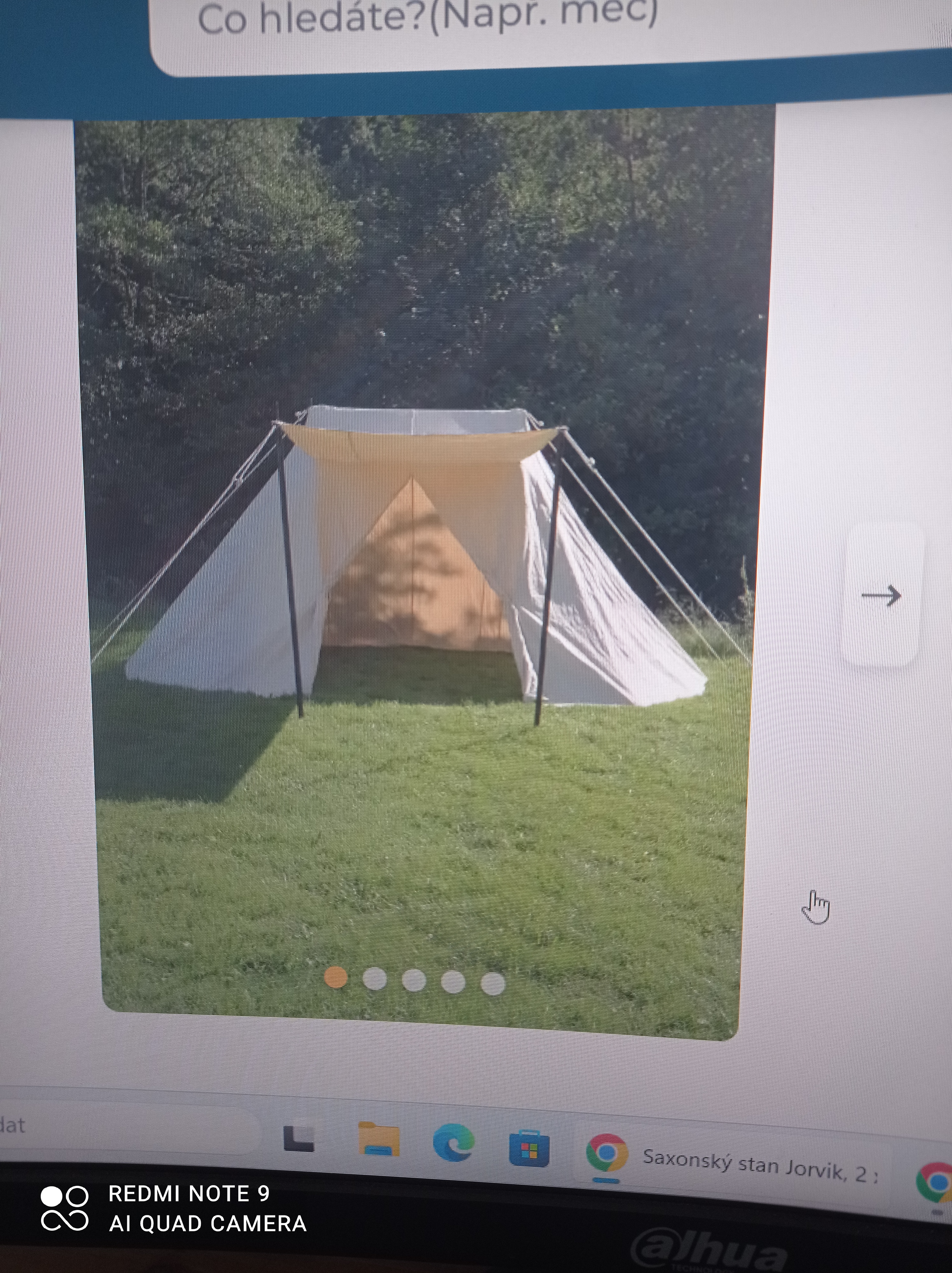Open the task view icon on the taskbar
952x1273 pixels.
point(299,1138)
